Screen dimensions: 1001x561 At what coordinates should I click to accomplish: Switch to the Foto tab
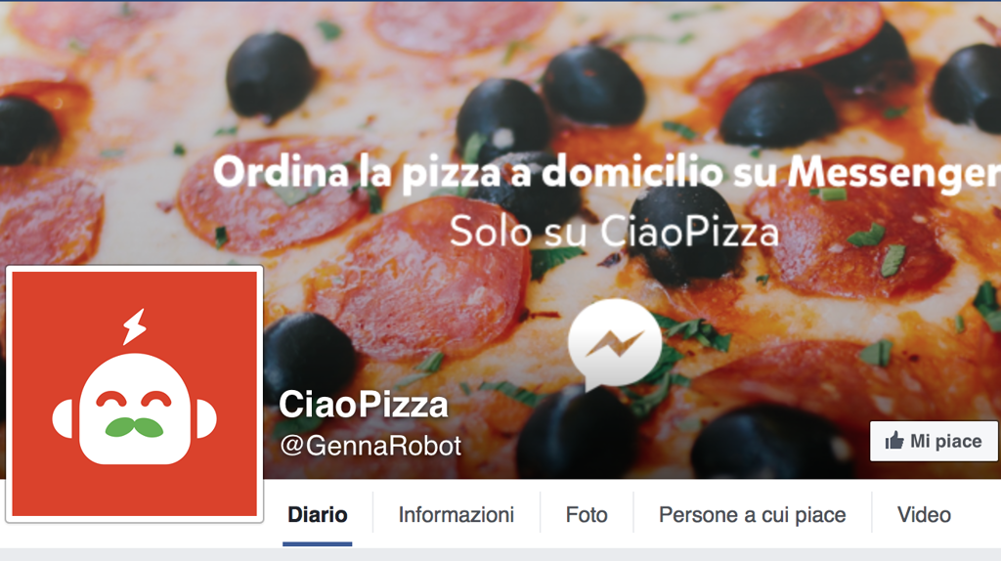[x=586, y=515]
